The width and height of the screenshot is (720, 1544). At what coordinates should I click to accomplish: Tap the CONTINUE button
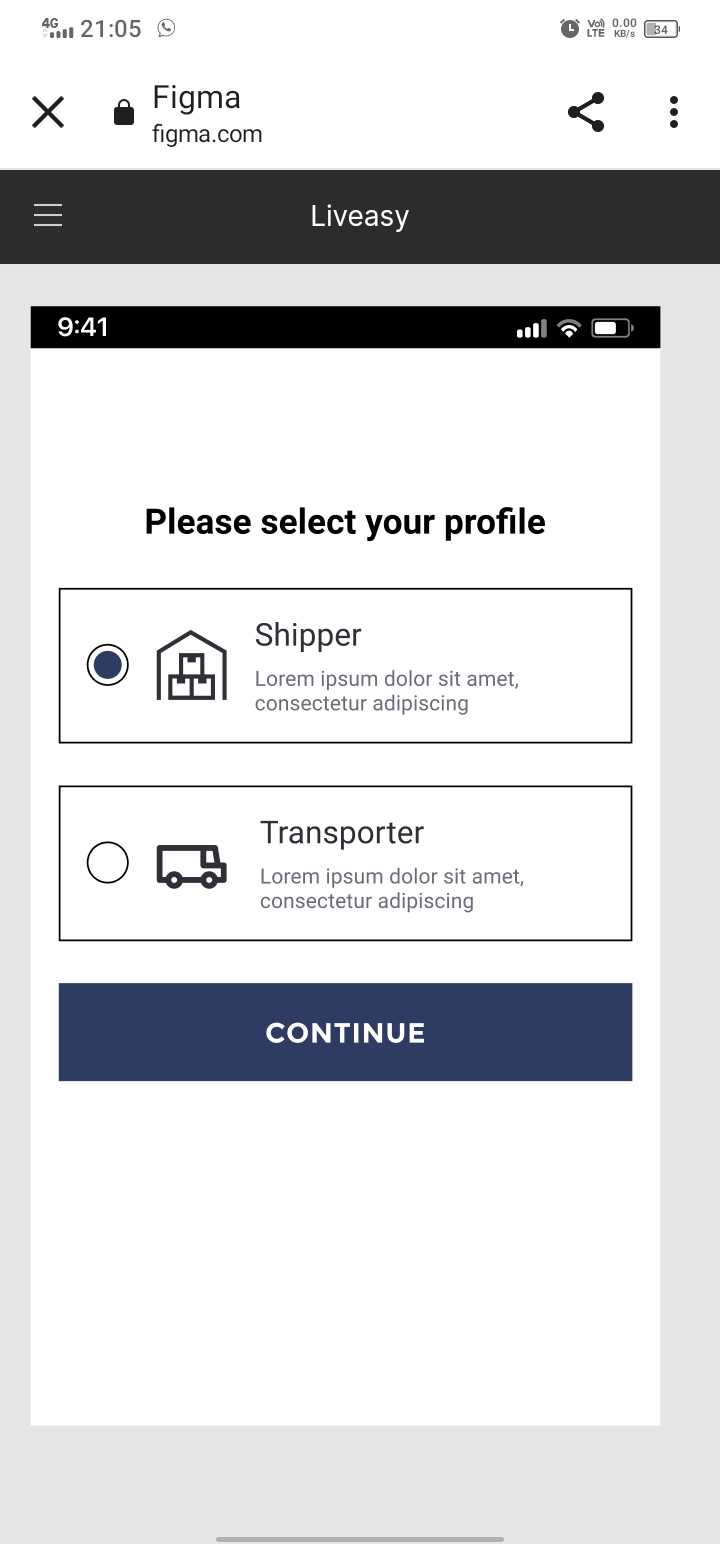pyautogui.click(x=345, y=1032)
